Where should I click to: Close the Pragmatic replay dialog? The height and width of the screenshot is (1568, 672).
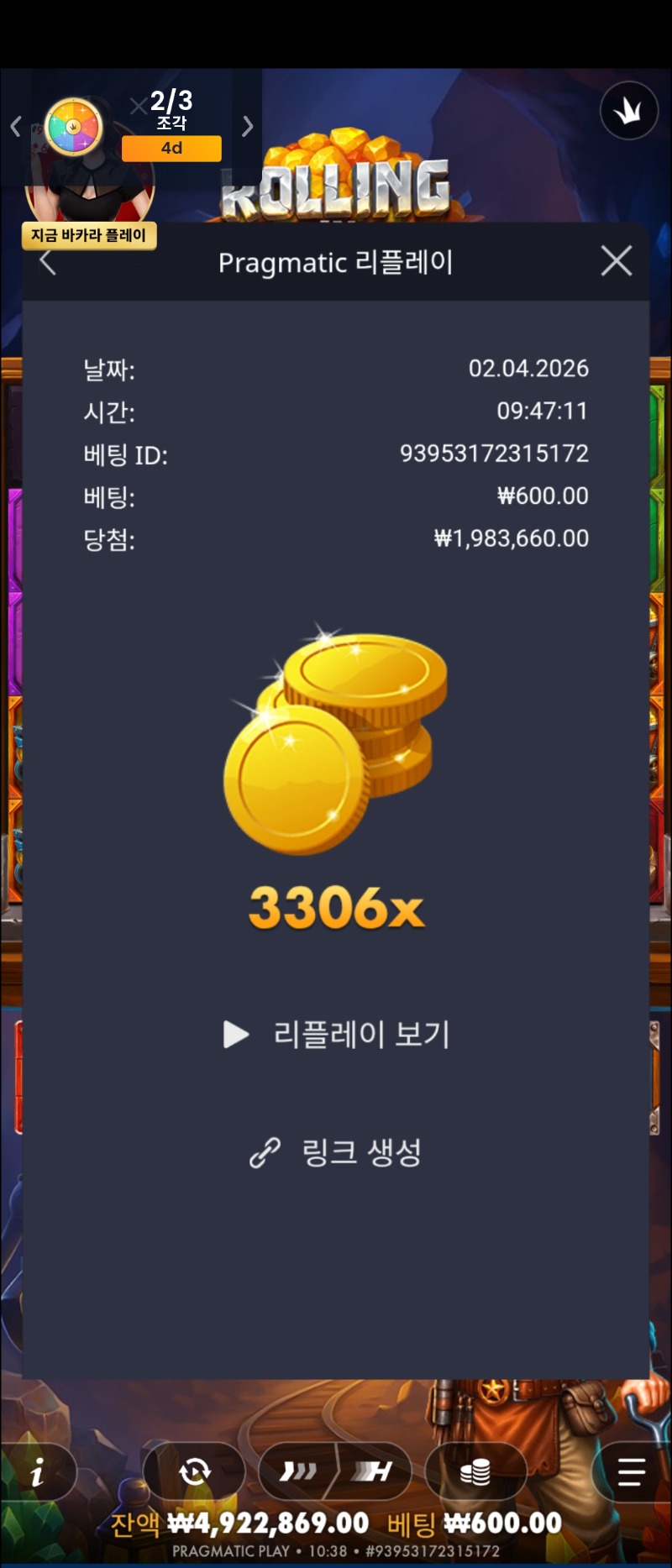click(617, 261)
